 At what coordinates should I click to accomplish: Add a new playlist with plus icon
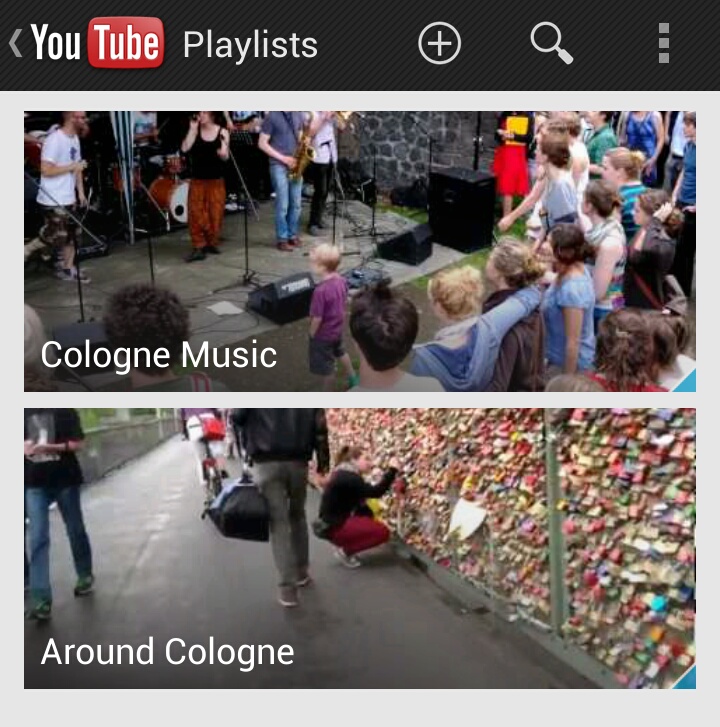pos(439,43)
